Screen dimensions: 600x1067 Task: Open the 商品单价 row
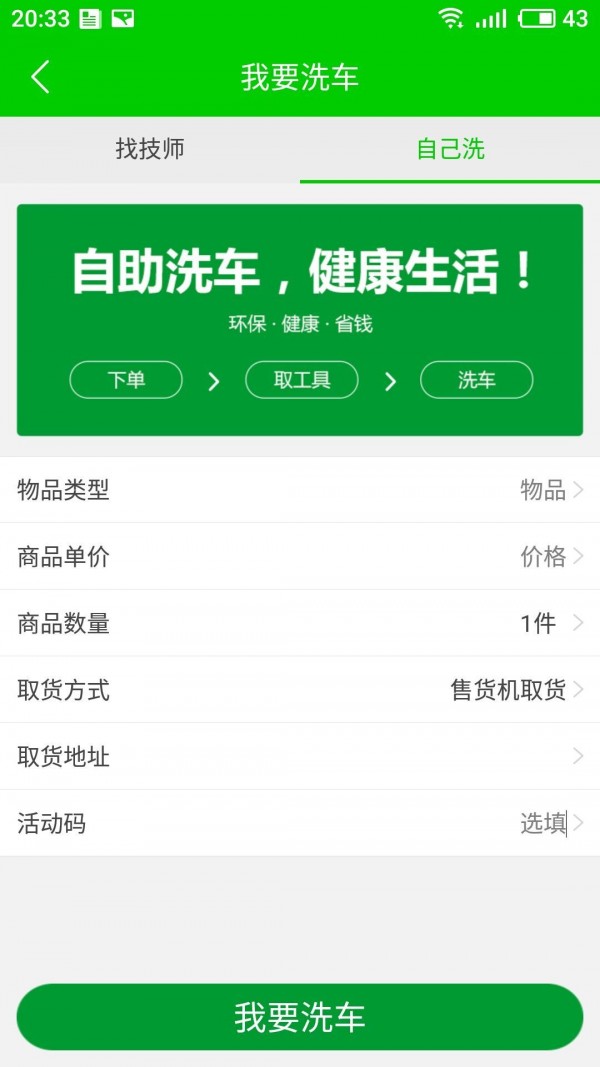tap(300, 557)
